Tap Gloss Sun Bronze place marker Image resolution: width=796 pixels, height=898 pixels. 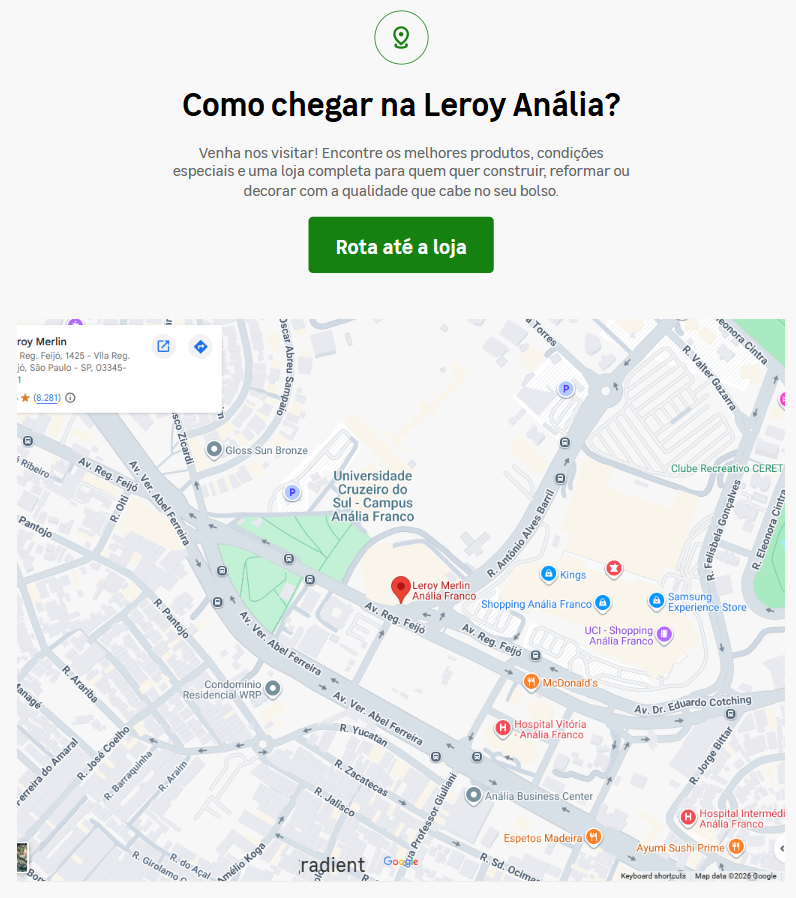coord(213,450)
